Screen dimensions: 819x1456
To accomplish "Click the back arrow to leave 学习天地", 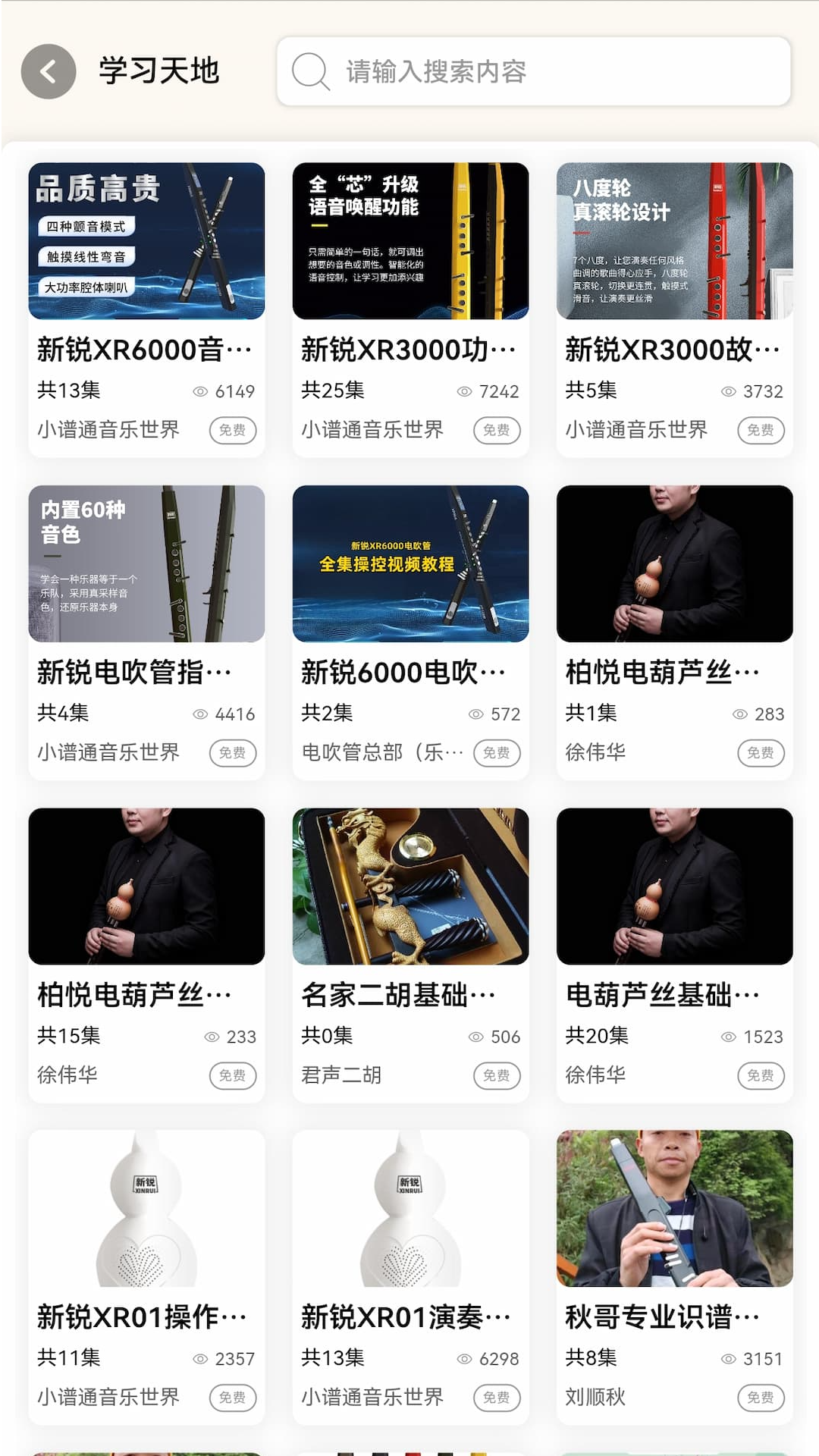I will tap(47, 71).
